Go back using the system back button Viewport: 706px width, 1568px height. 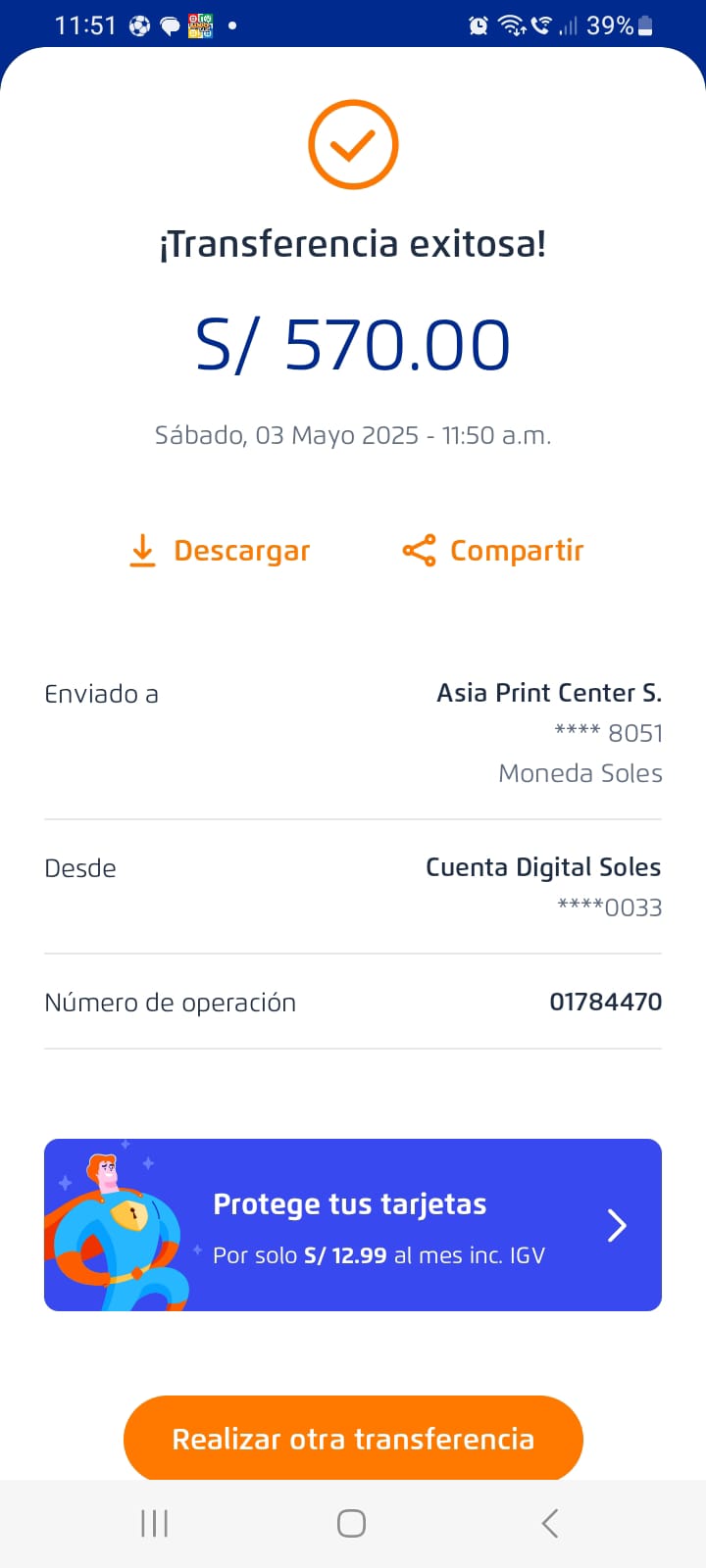point(550,1523)
